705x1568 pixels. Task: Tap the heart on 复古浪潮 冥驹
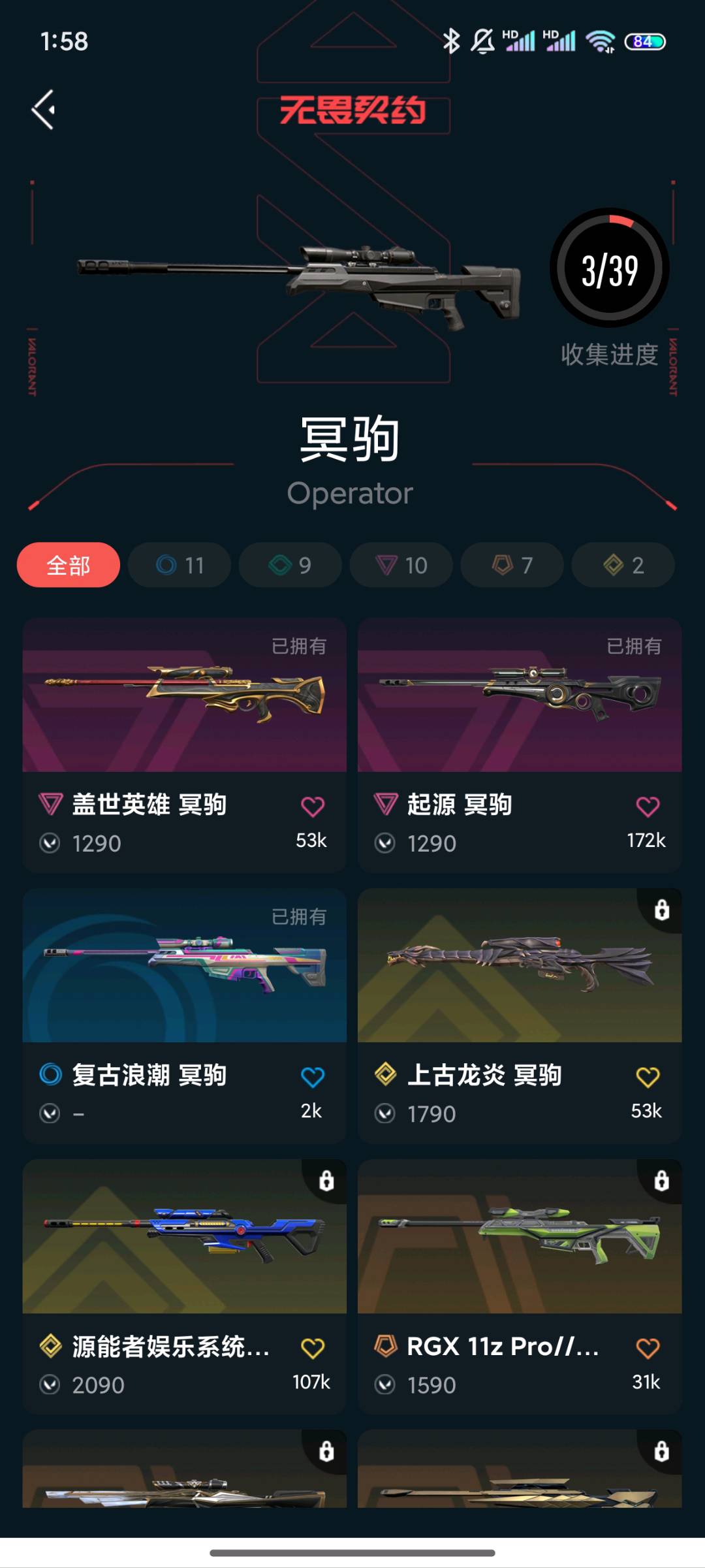313,1078
